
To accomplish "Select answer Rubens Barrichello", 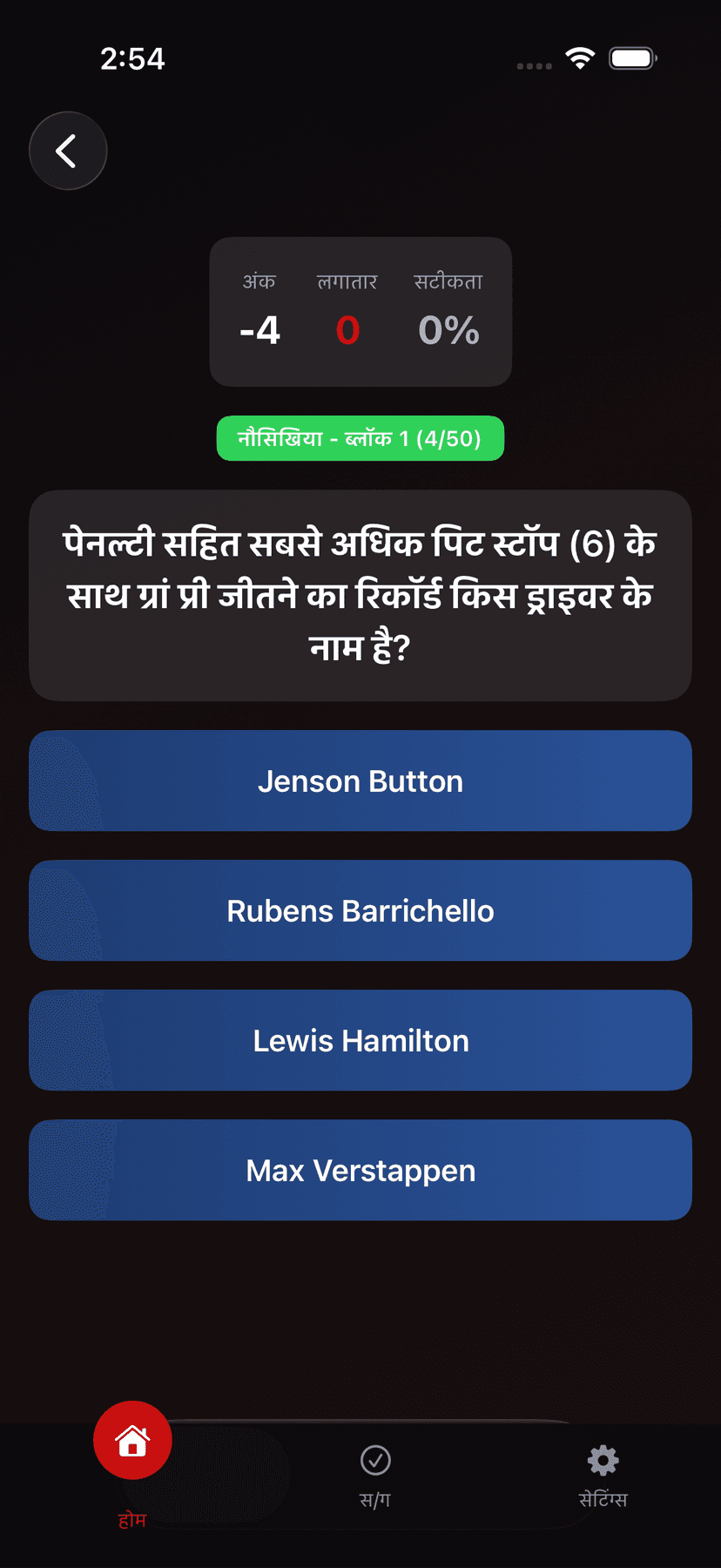I will click(360, 910).
